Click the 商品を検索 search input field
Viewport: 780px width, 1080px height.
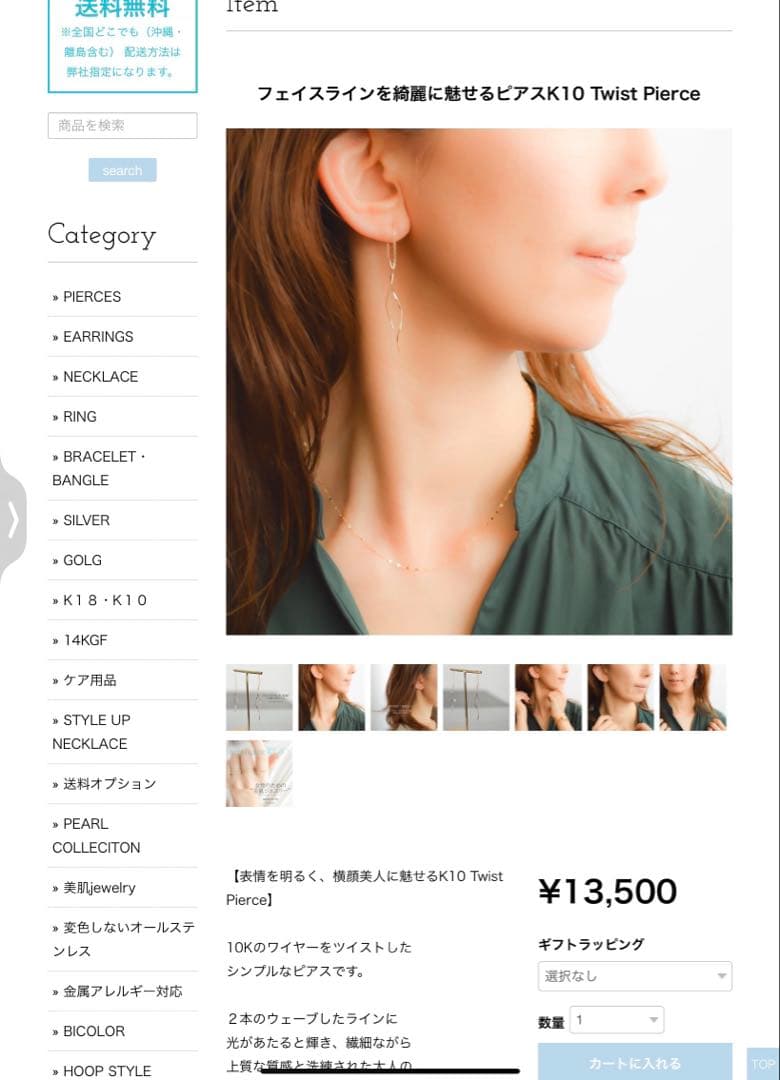(x=121, y=125)
